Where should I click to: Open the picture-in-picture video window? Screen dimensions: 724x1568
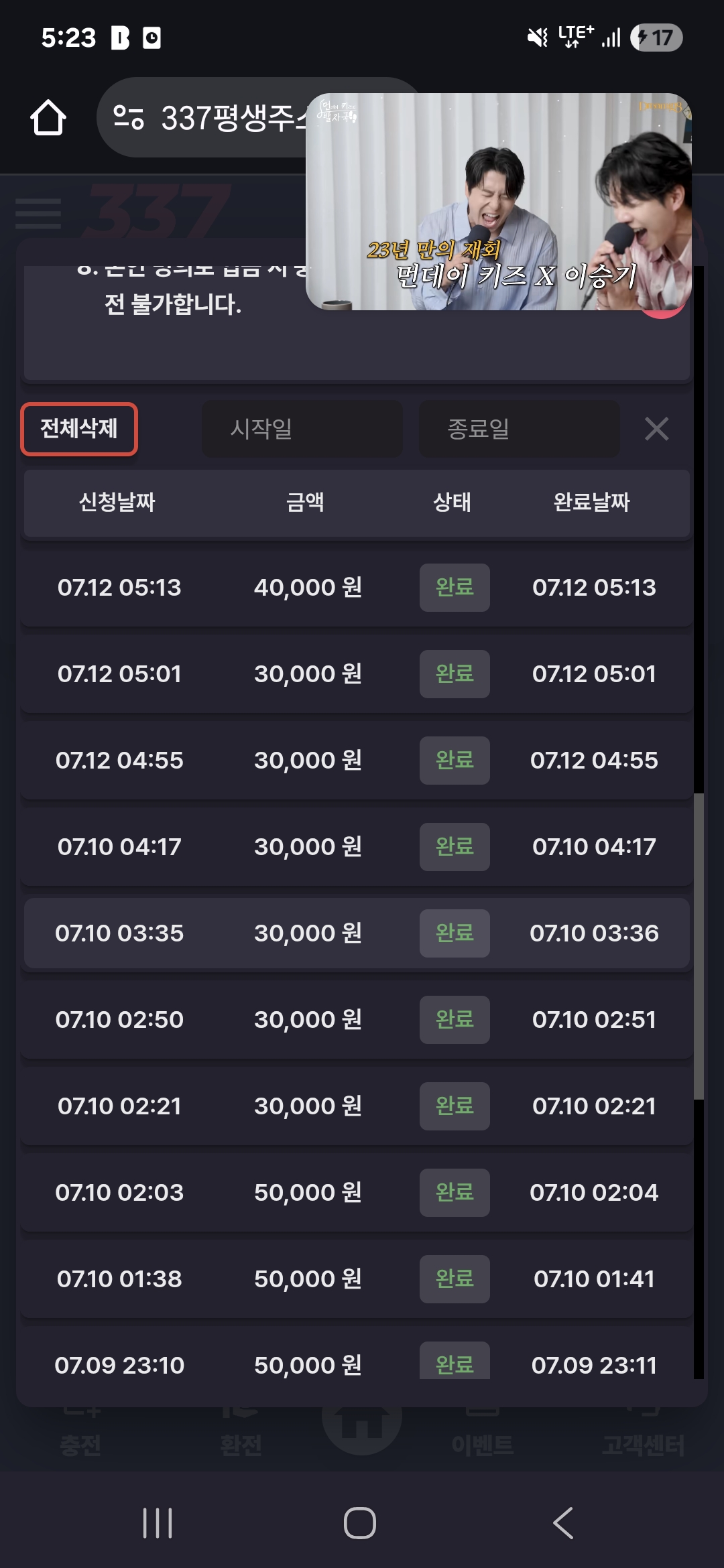(499, 202)
